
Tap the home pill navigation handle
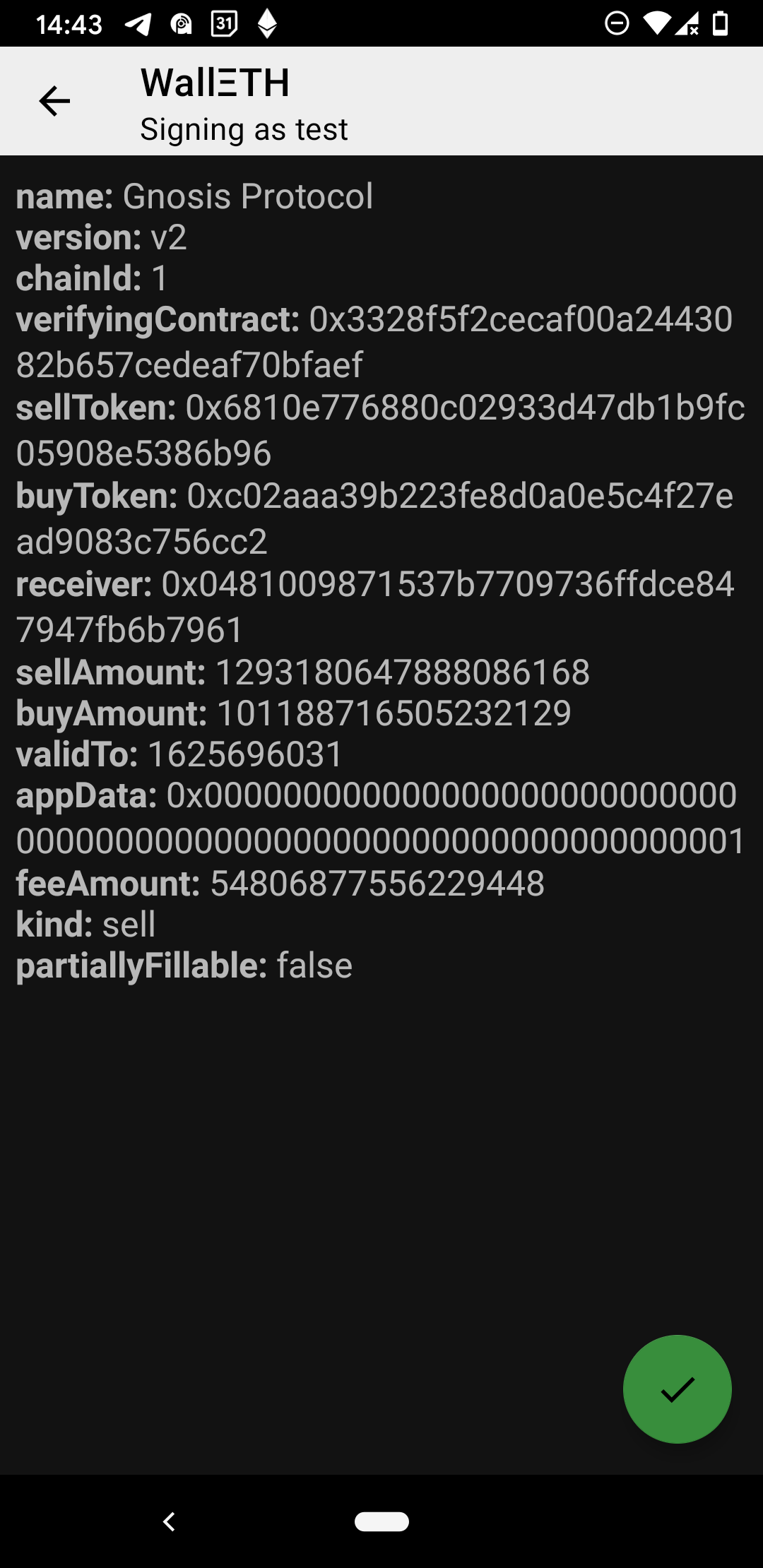pyautogui.click(x=381, y=1522)
